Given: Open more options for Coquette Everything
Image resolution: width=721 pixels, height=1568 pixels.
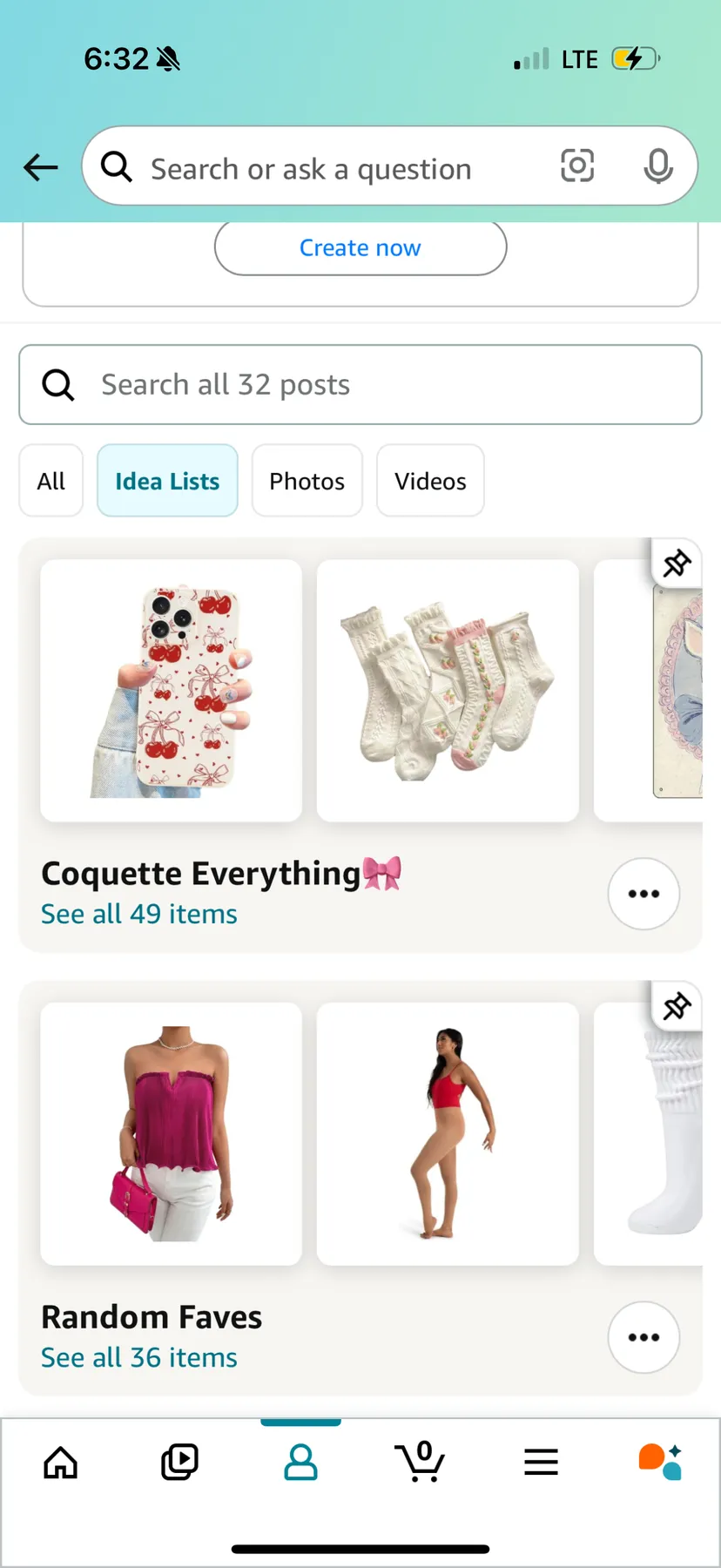Looking at the screenshot, I should point(644,894).
